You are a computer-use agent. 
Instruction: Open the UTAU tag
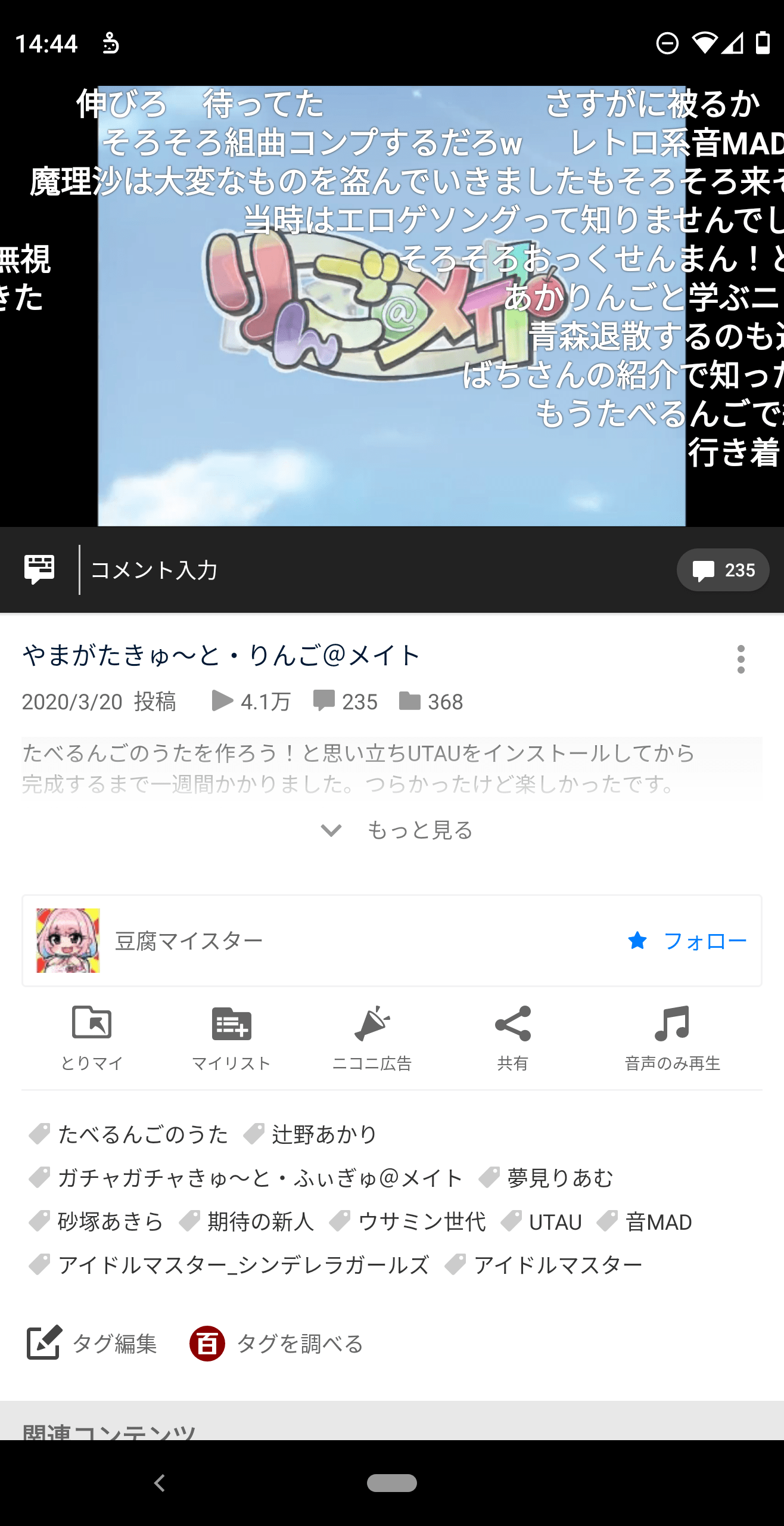(x=554, y=1222)
